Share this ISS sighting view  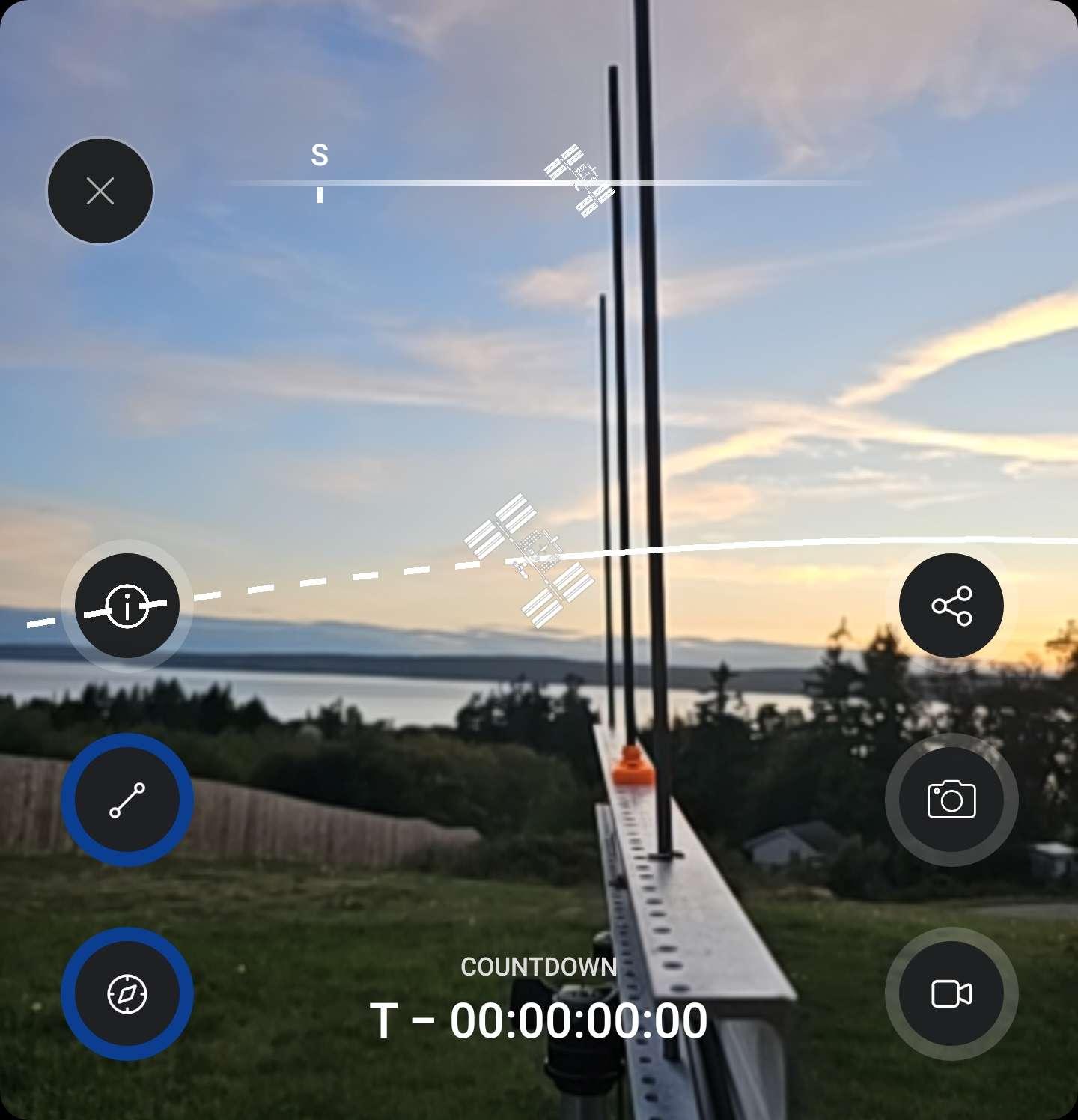[951, 606]
